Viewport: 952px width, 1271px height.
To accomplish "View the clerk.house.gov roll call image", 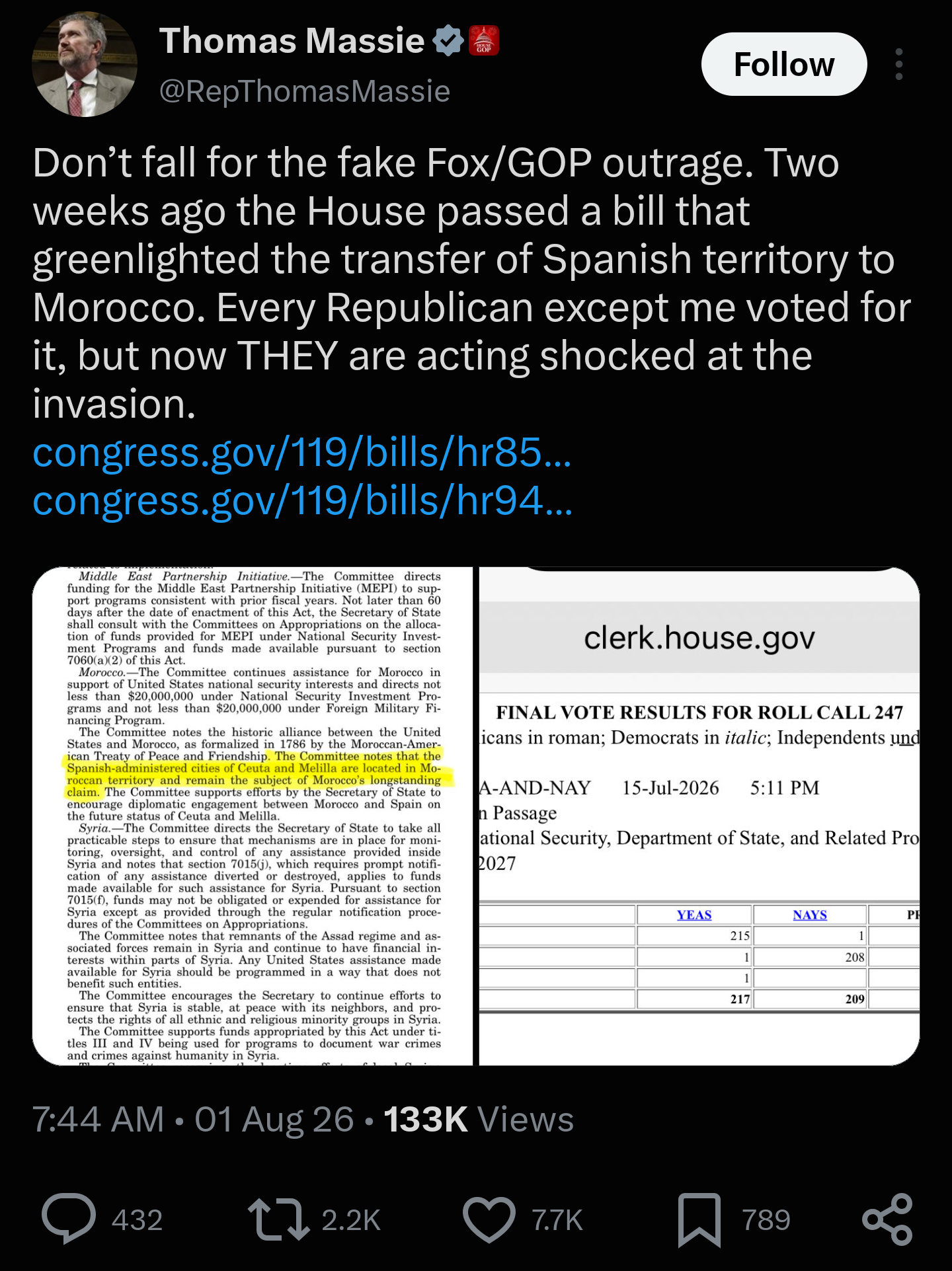I will click(x=699, y=816).
